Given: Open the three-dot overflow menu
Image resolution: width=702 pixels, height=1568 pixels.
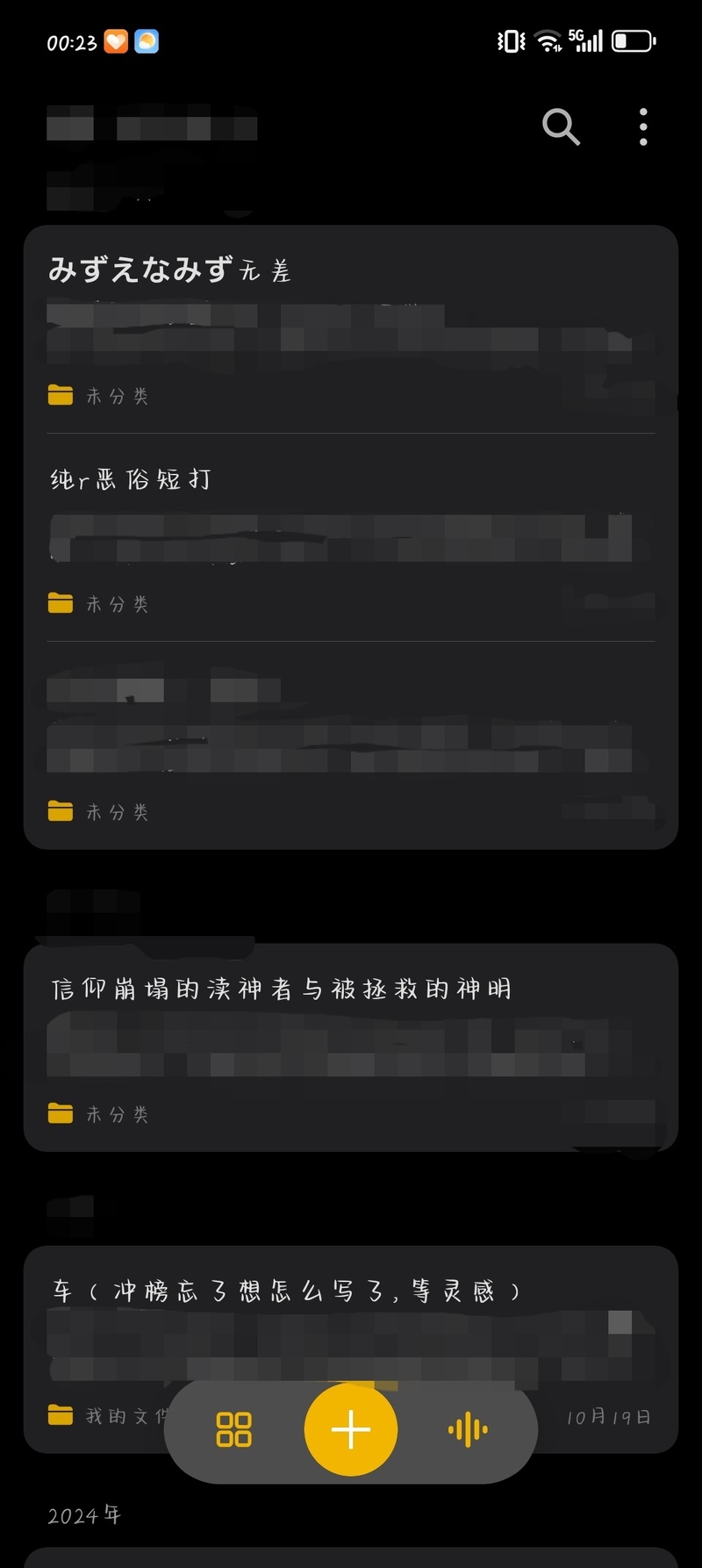Looking at the screenshot, I should tap(643, 127).
